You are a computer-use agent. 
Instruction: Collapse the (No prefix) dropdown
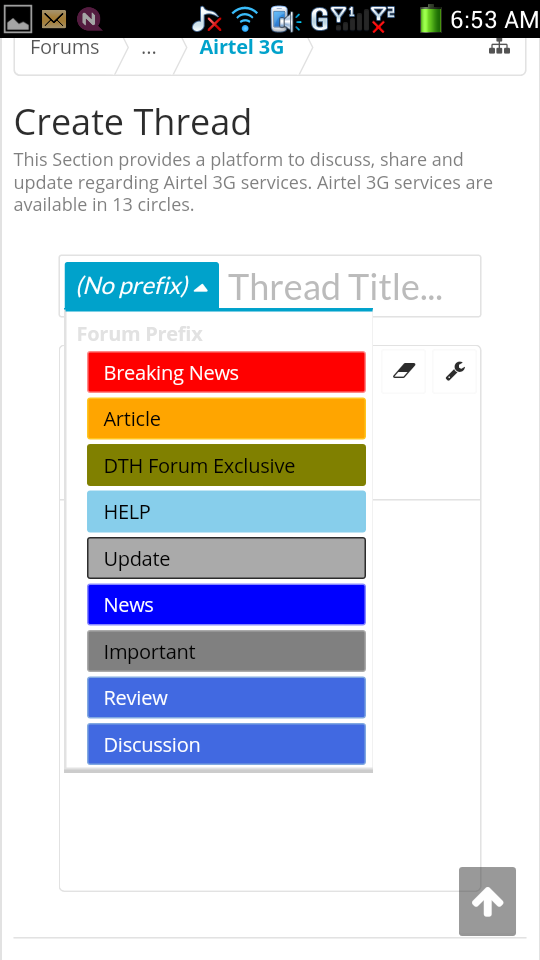pyautogui.click(x=141, y=285)
